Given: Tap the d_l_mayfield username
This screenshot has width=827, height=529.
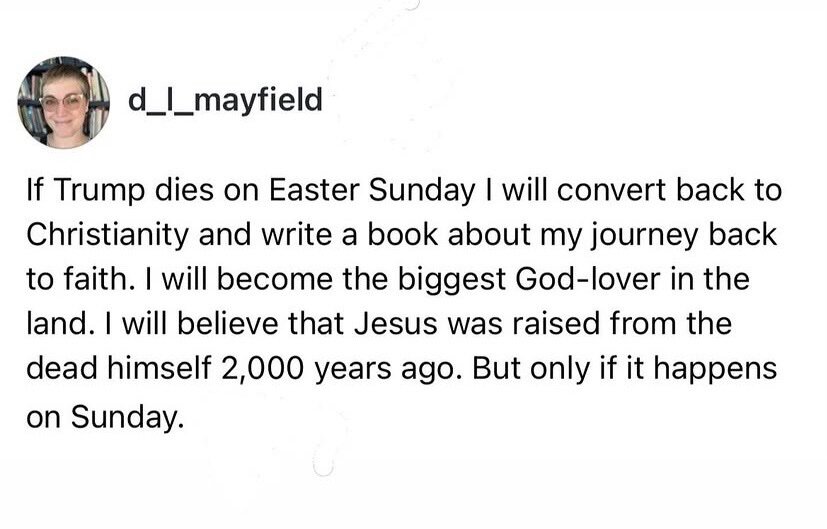Looking at the screenshot, I should tap(225, 101).
